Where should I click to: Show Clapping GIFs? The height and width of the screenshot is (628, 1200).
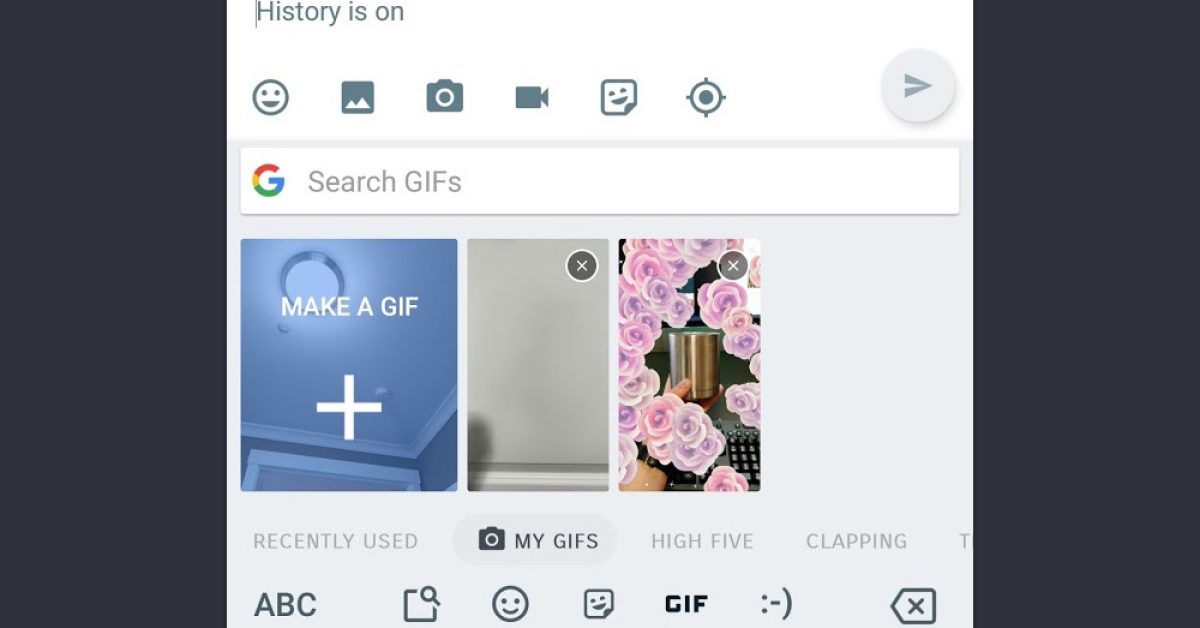[856, 541]
